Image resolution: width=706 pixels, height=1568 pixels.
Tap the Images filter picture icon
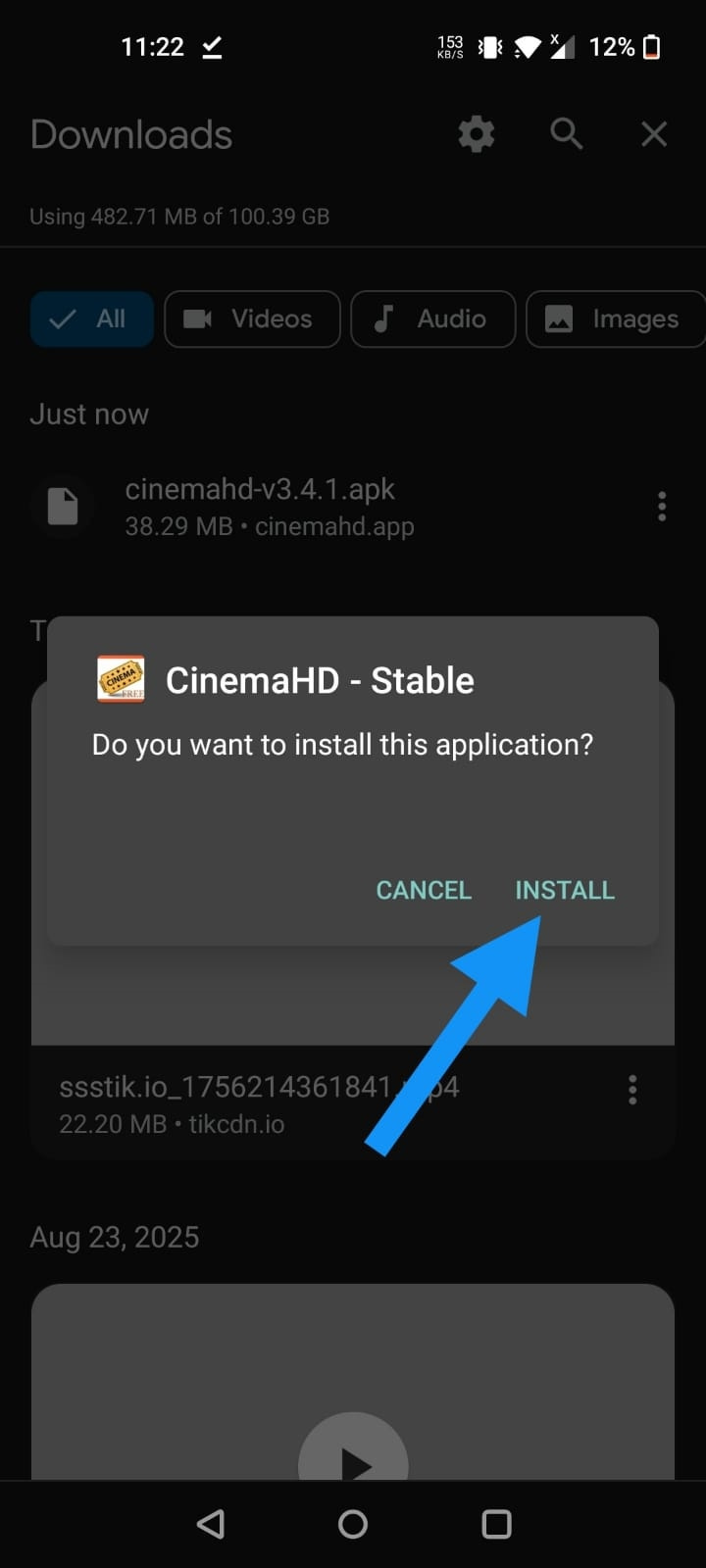(561, 318)
